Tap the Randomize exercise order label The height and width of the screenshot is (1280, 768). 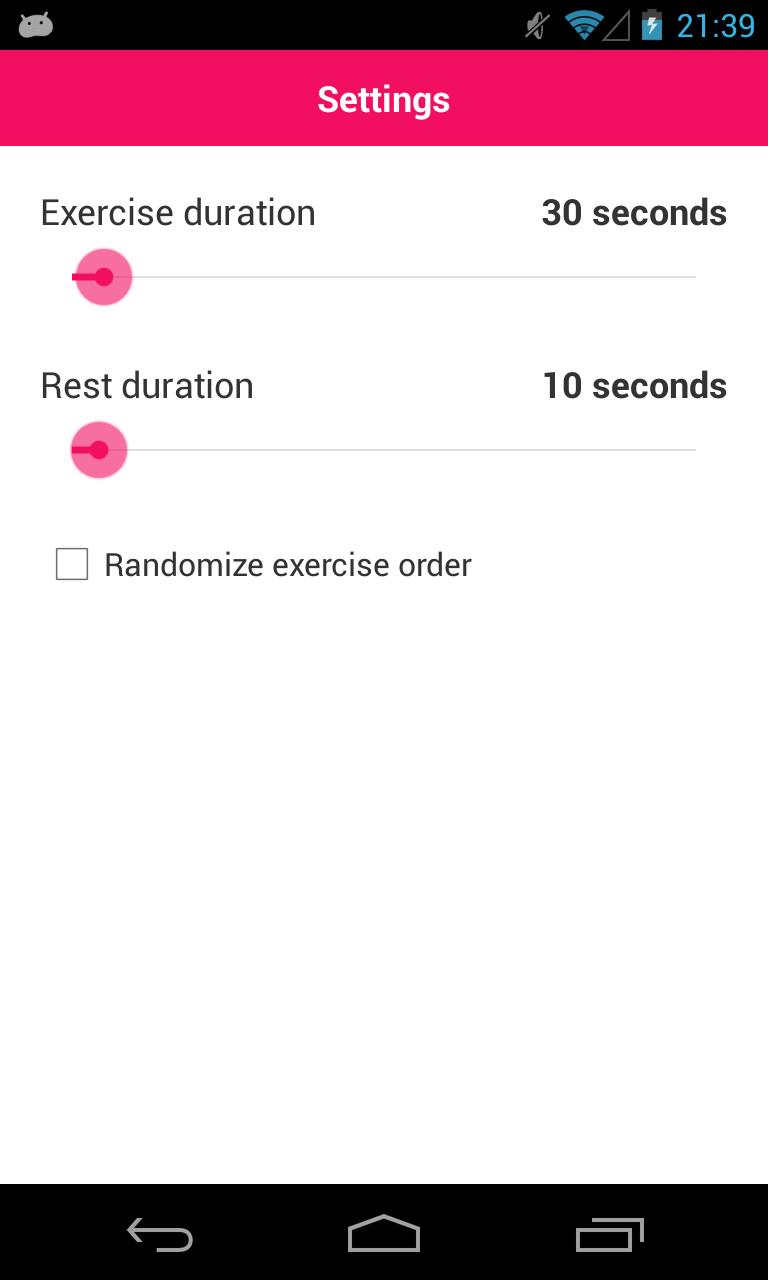[287, 564]
